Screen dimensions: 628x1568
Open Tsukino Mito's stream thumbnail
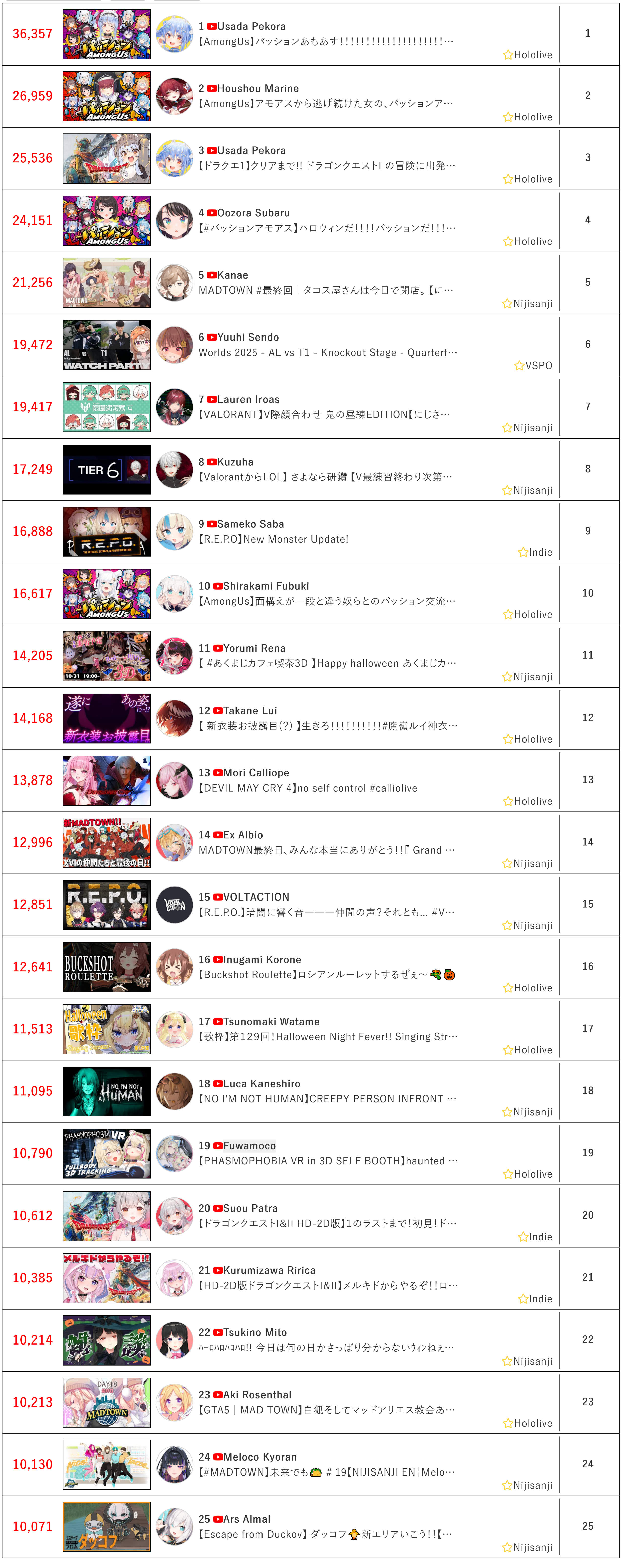[107, 1340]
